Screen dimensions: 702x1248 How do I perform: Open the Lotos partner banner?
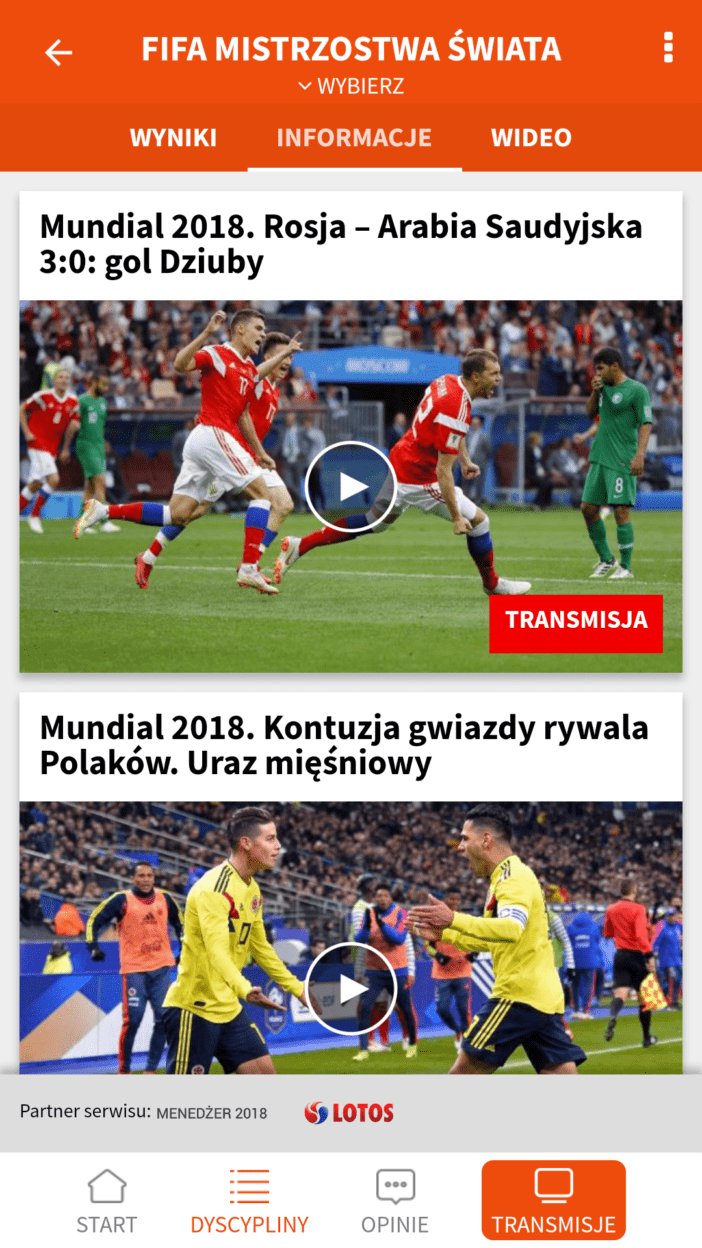[349, 1112]
